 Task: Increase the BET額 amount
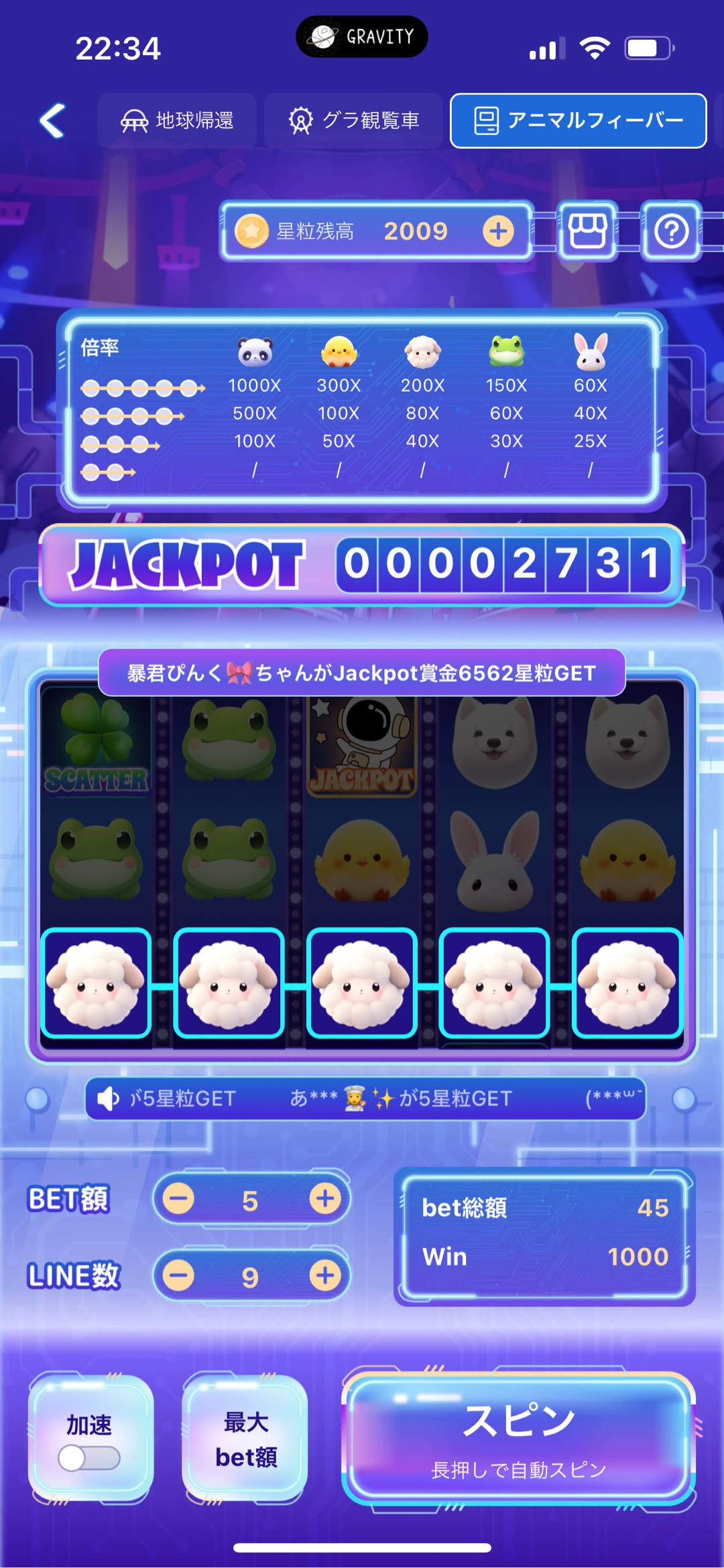point(325,1198)
